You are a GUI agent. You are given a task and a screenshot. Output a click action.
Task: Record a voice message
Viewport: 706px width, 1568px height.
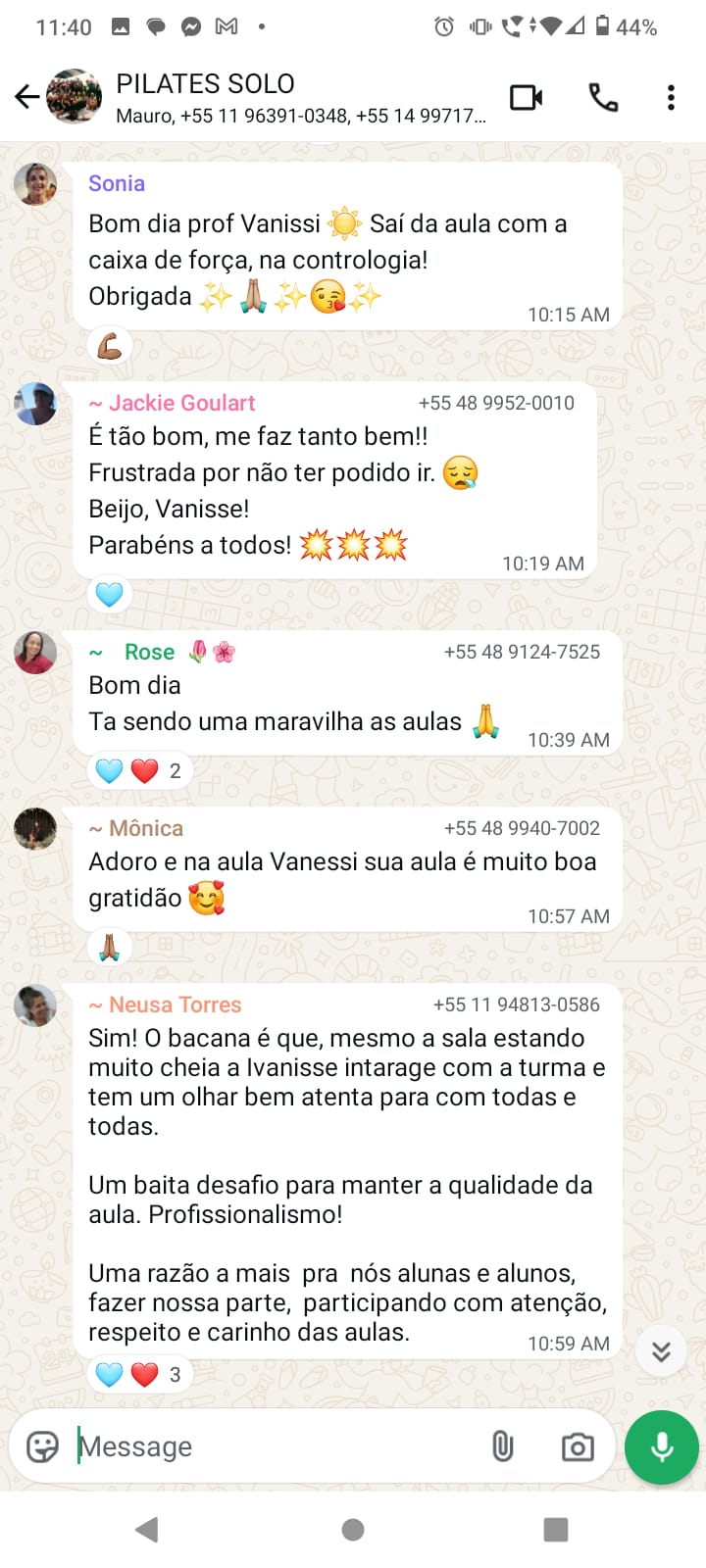click(x=662, y=1447)
